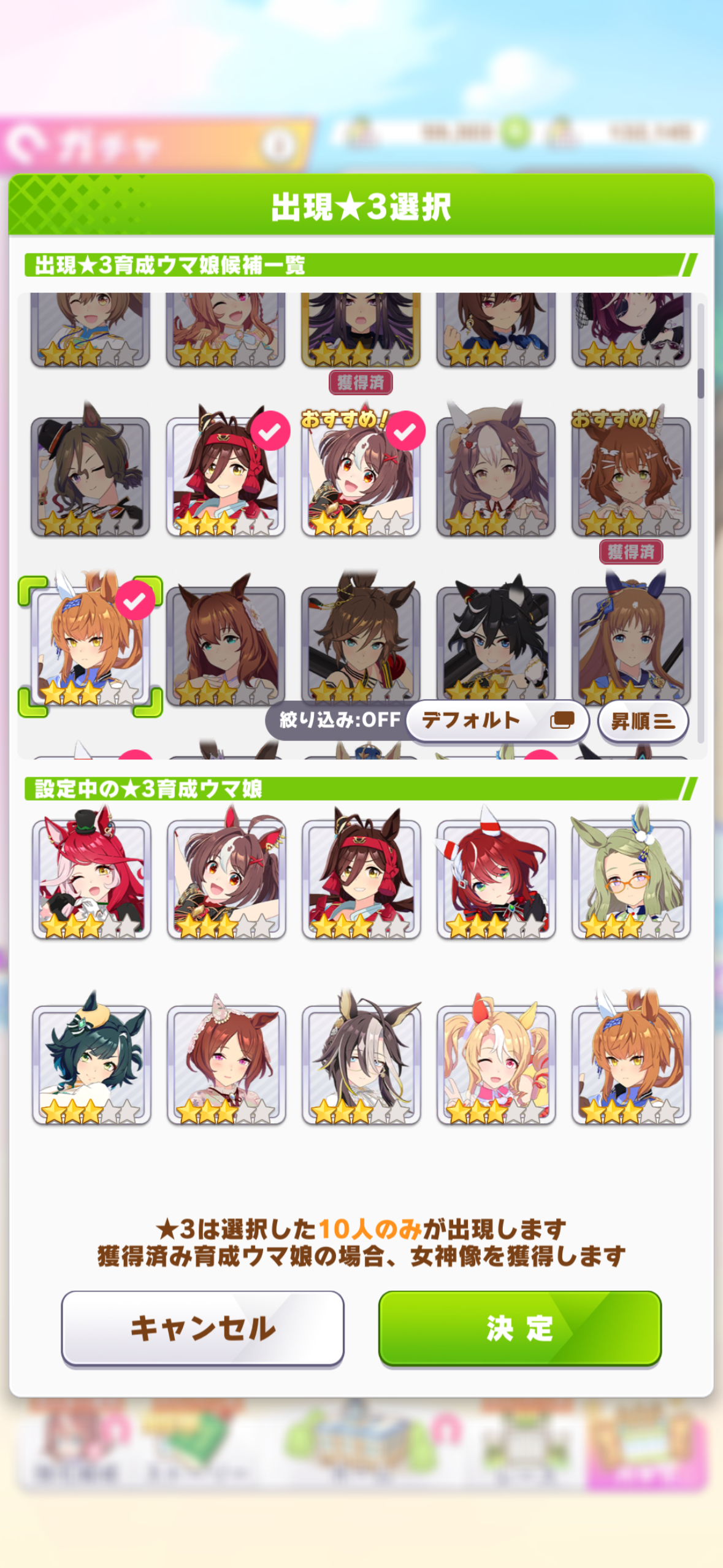Open the 絞り込み:OFF filter
The image size is (723, 1568).
pos(339,720)
